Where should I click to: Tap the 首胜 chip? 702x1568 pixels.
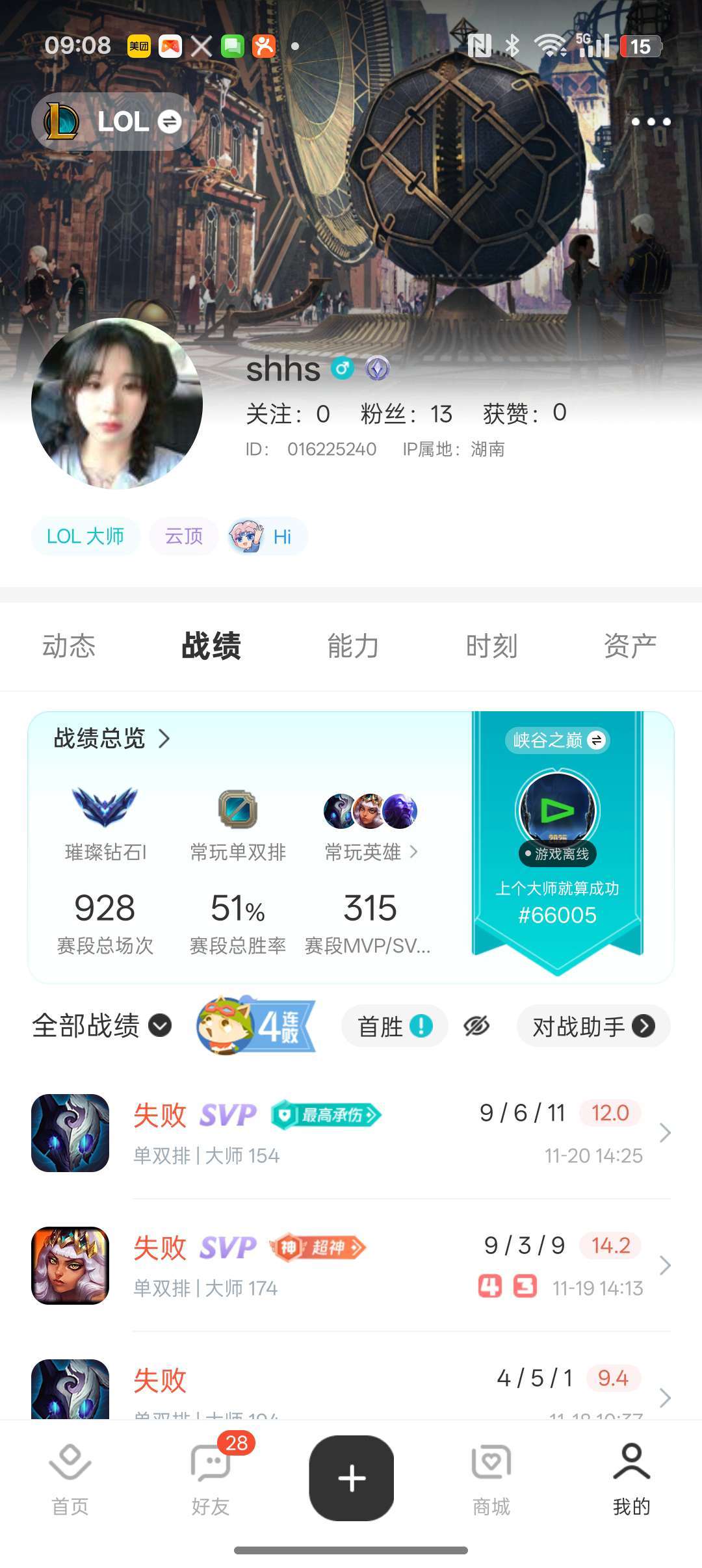click(x=395, y=1026)
